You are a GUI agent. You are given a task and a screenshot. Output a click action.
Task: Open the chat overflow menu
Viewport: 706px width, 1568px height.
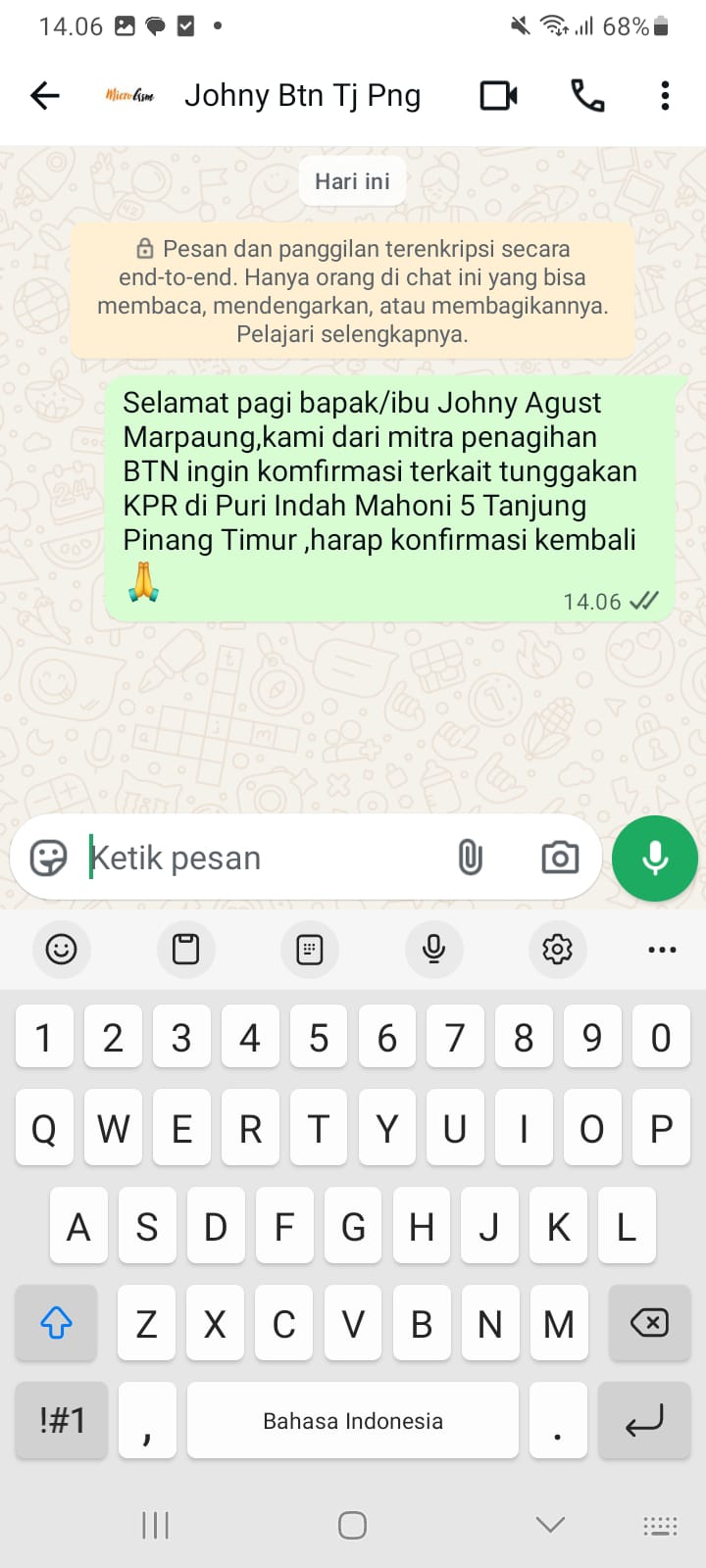click(x=665, y=95)
